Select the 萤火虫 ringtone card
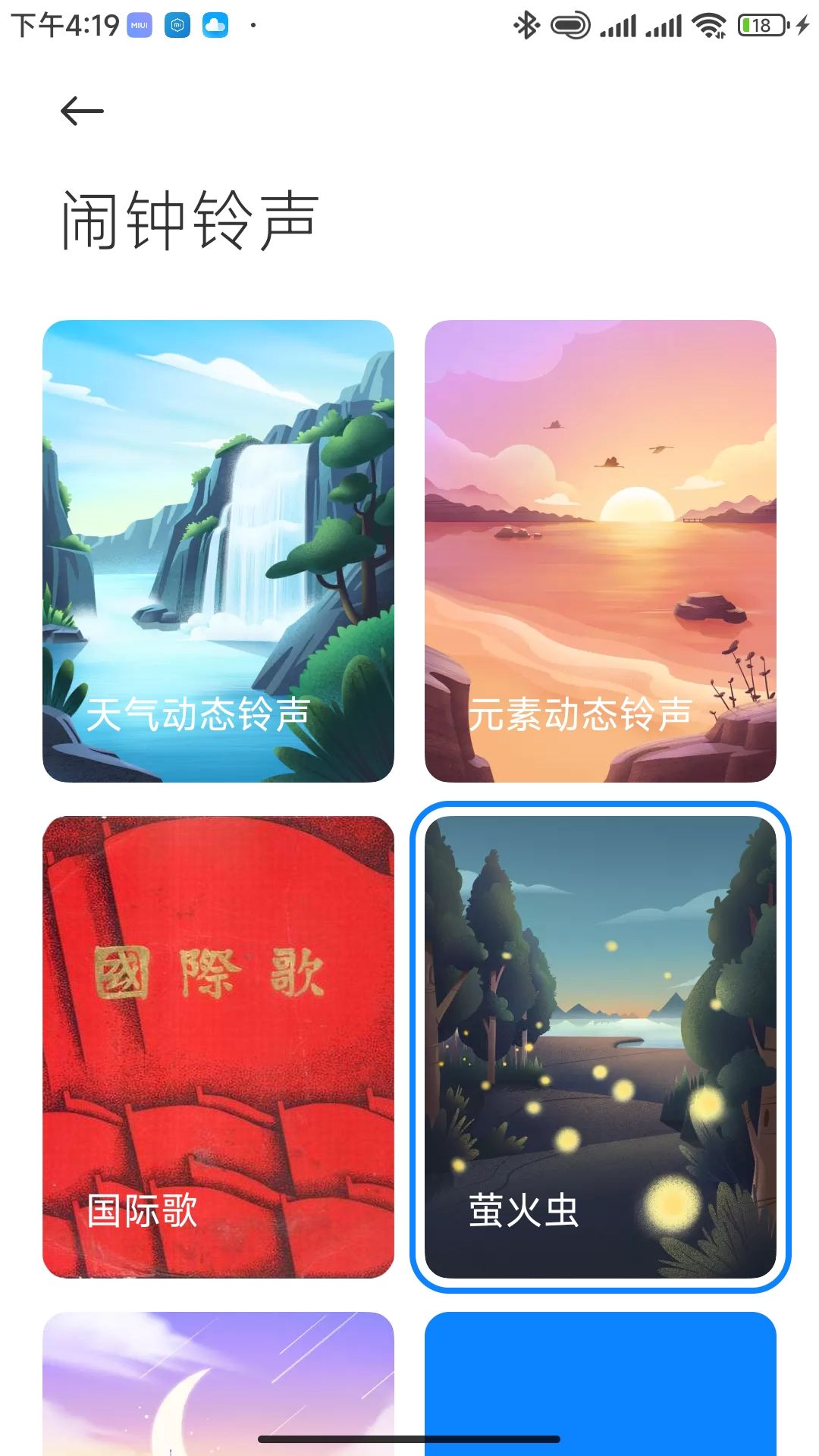 pyautogui.click(x=600, y=1046)
